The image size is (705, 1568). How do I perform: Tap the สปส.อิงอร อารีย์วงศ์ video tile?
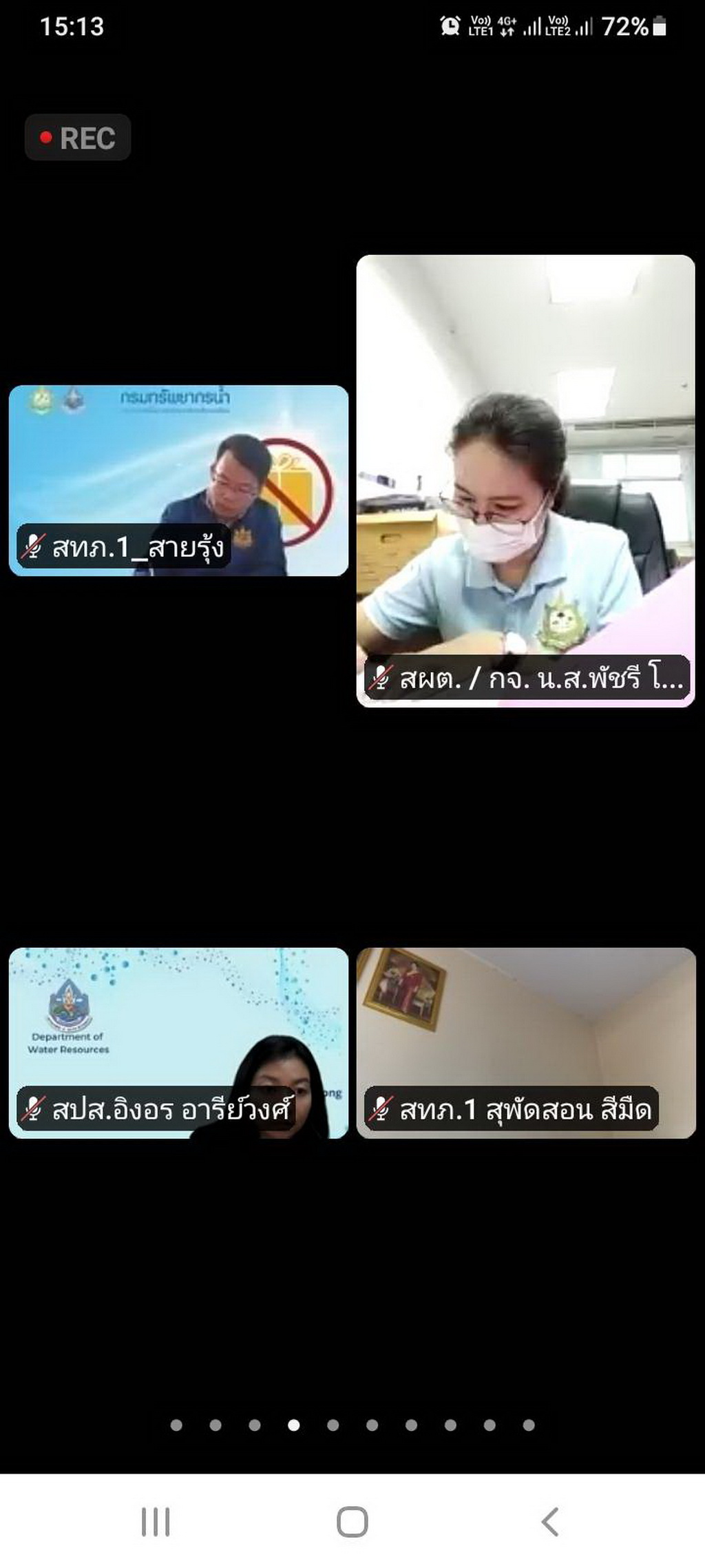point(178,1043)
